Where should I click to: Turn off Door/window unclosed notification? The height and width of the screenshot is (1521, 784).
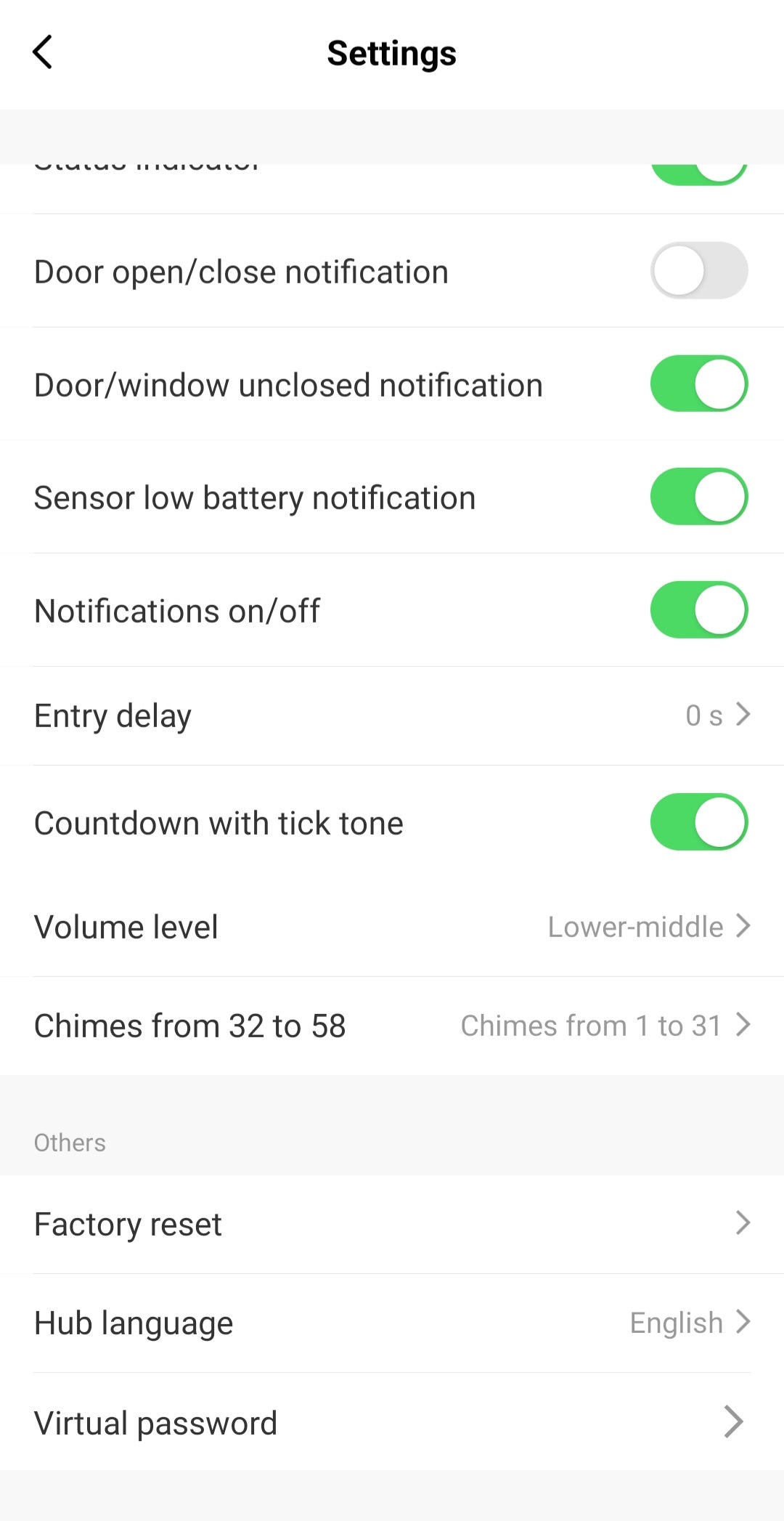[x=698, y=384]
